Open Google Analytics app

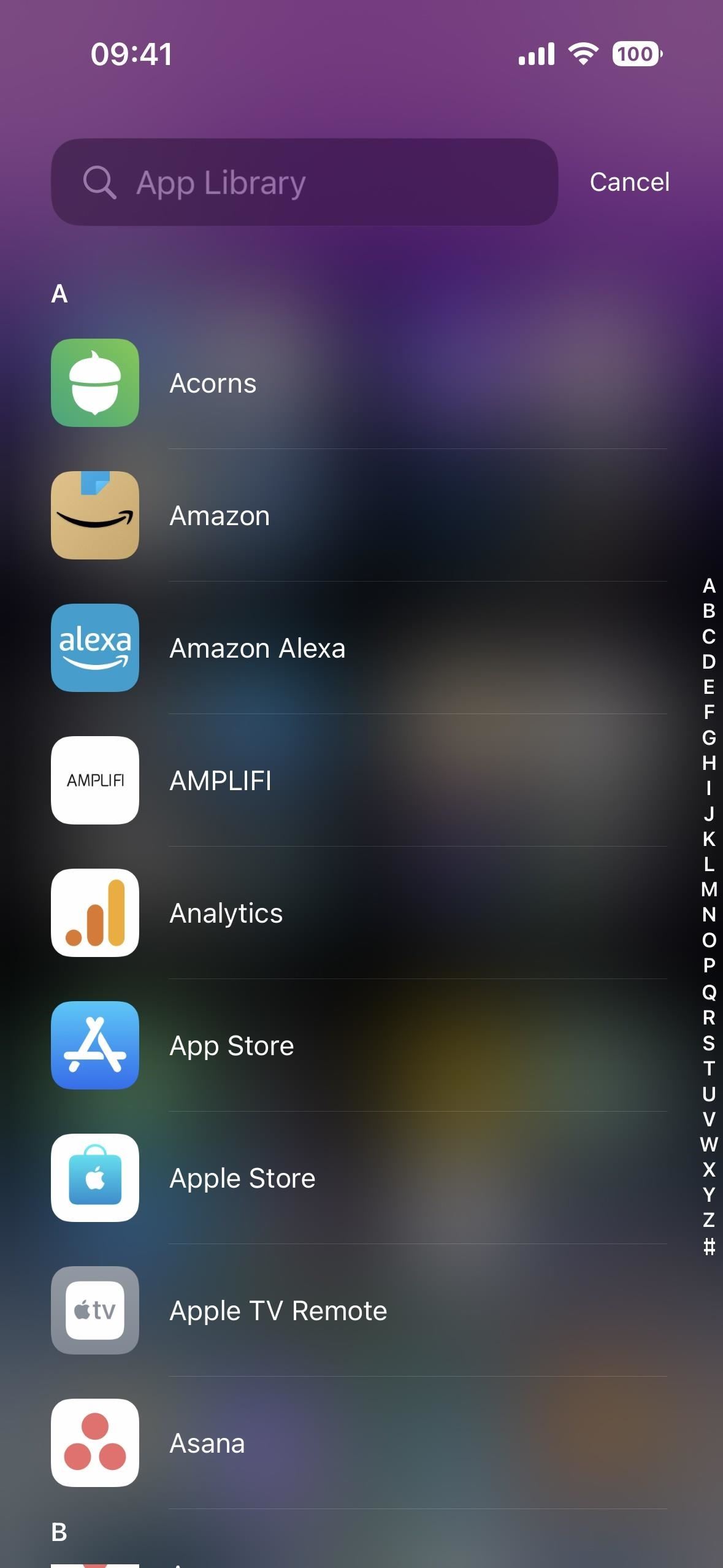pos(359,913)
